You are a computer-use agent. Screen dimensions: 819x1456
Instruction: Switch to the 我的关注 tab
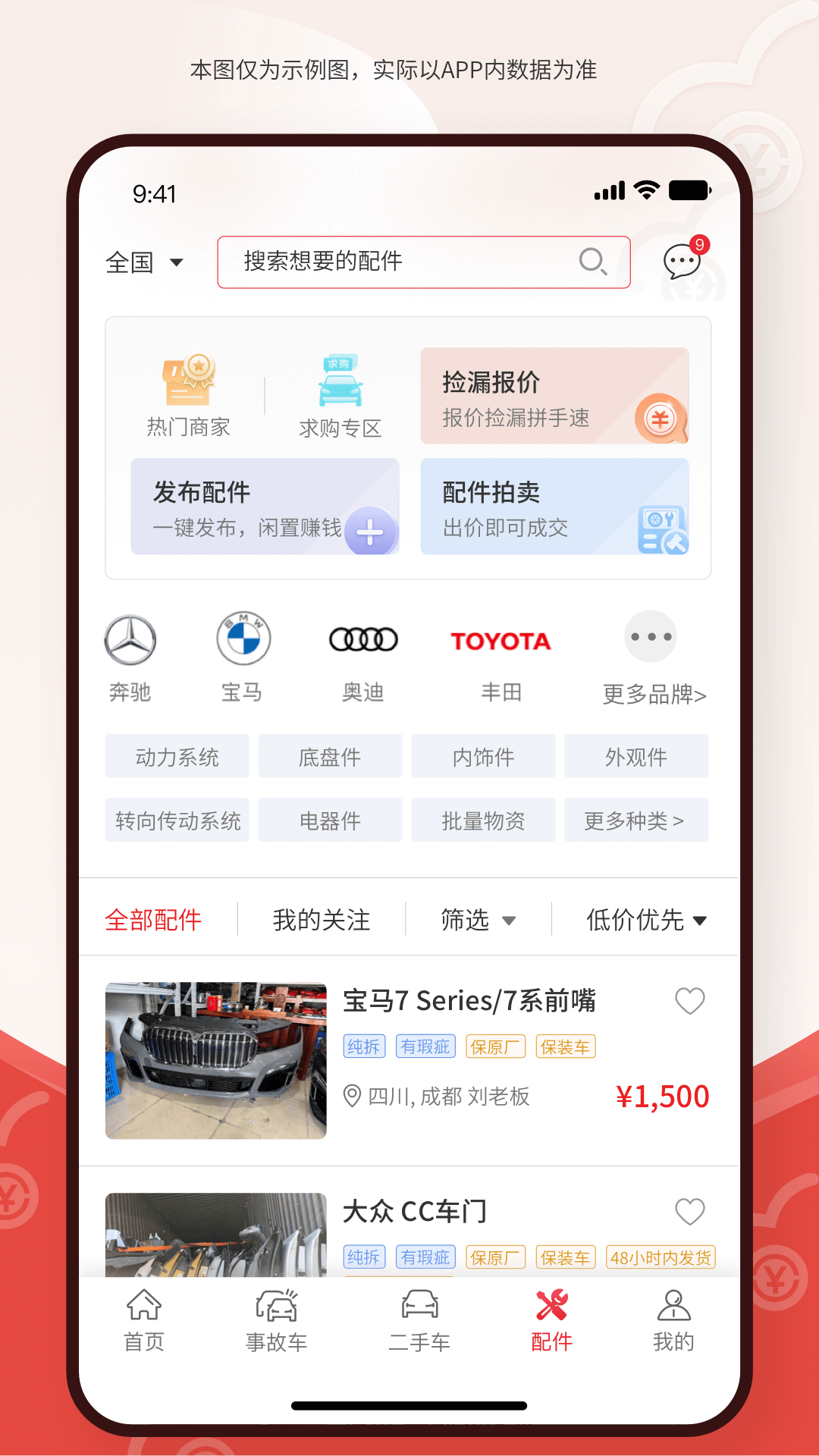(322, 919)
